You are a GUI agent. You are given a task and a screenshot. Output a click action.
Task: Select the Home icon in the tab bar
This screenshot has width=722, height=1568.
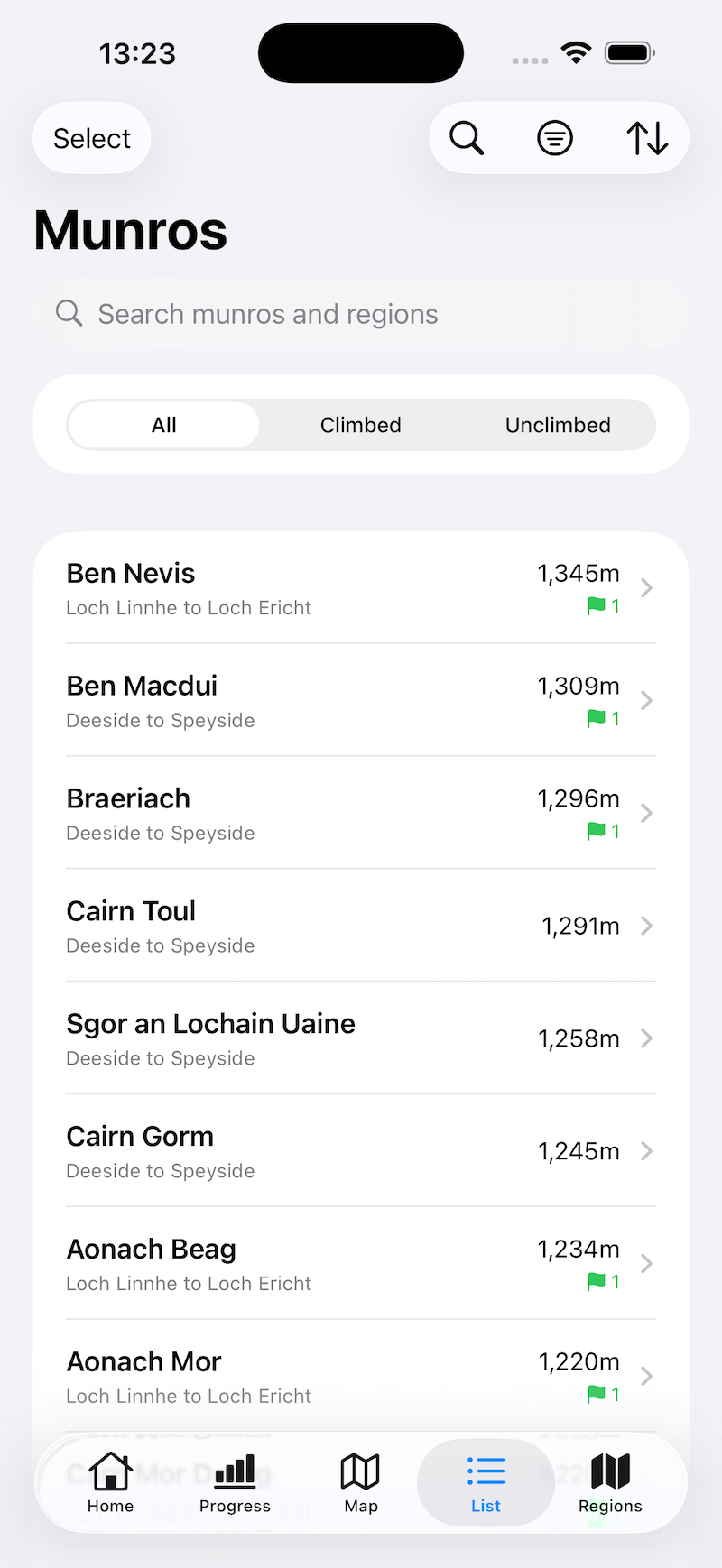110,1480
